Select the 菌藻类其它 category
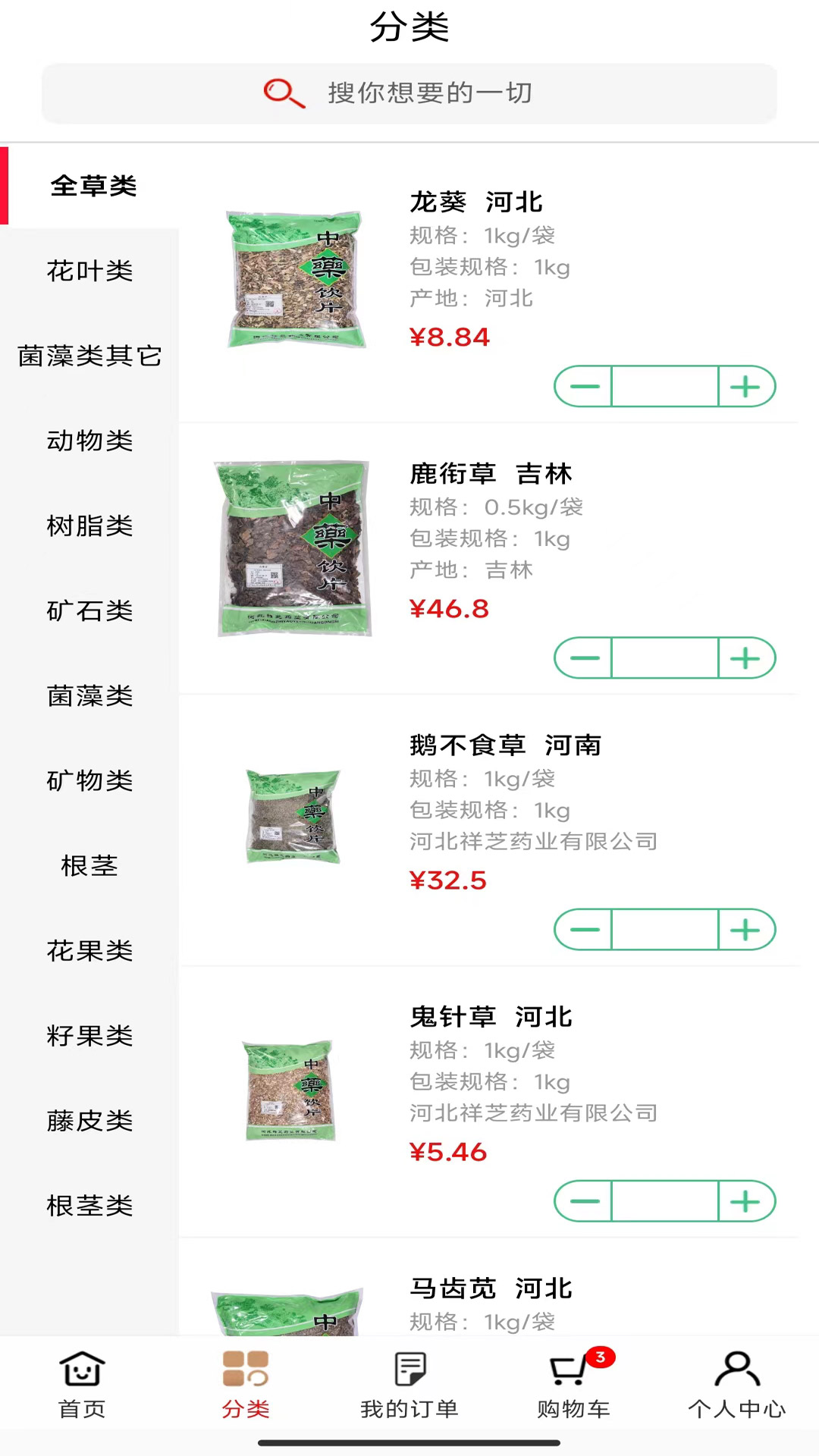The height and width of the screenshot is (1456, 819). (89, 356)
